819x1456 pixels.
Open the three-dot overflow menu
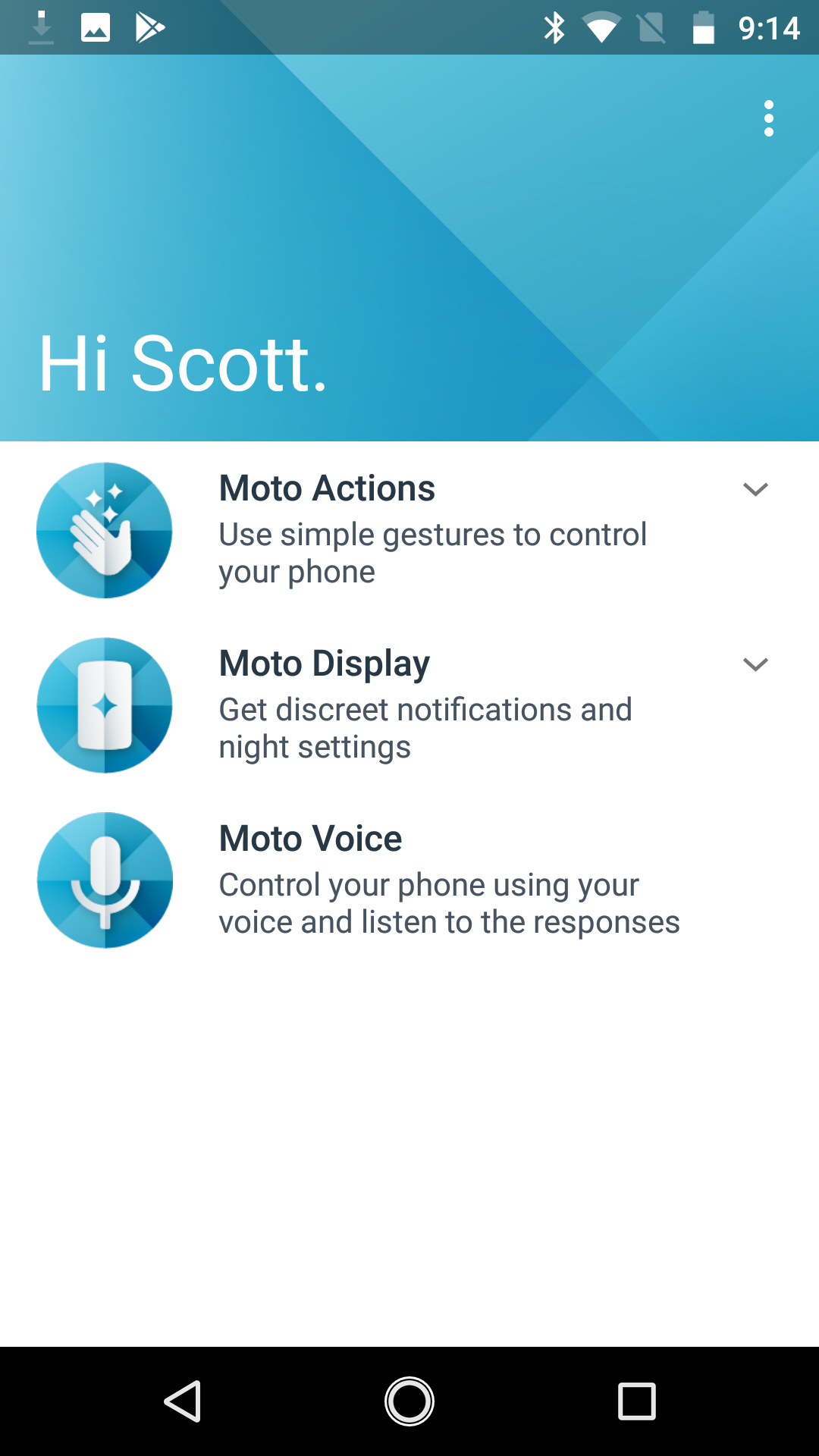[769, 118]
